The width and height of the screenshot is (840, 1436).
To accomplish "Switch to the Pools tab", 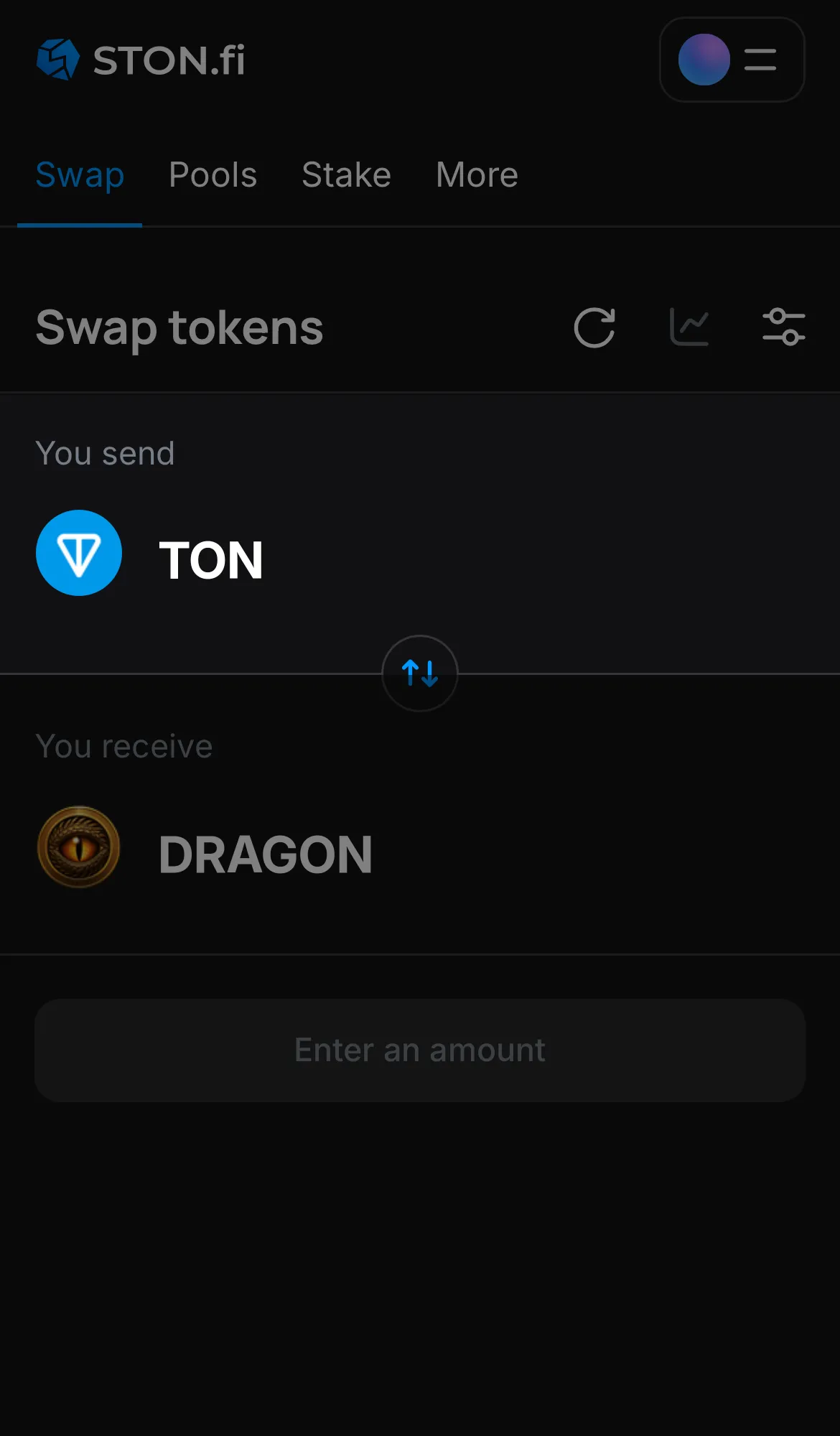I will click(x=213, y=174).
